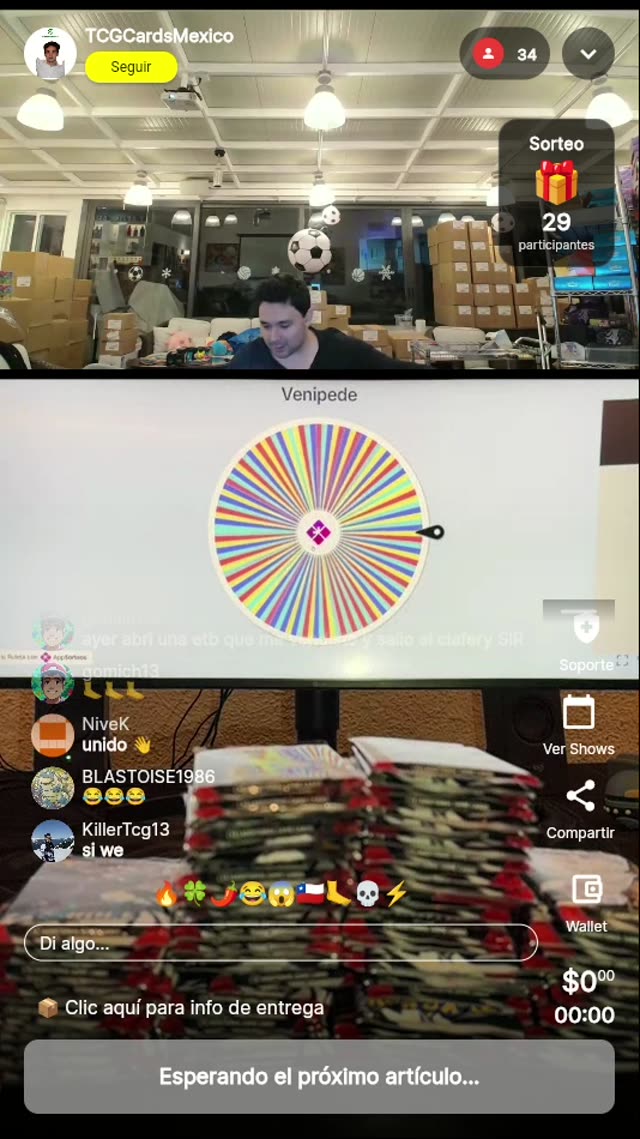The height and width of the screenshot is (1139, 640).
Task: View NiveK's profile from the chat
Action: pos(53,735)
